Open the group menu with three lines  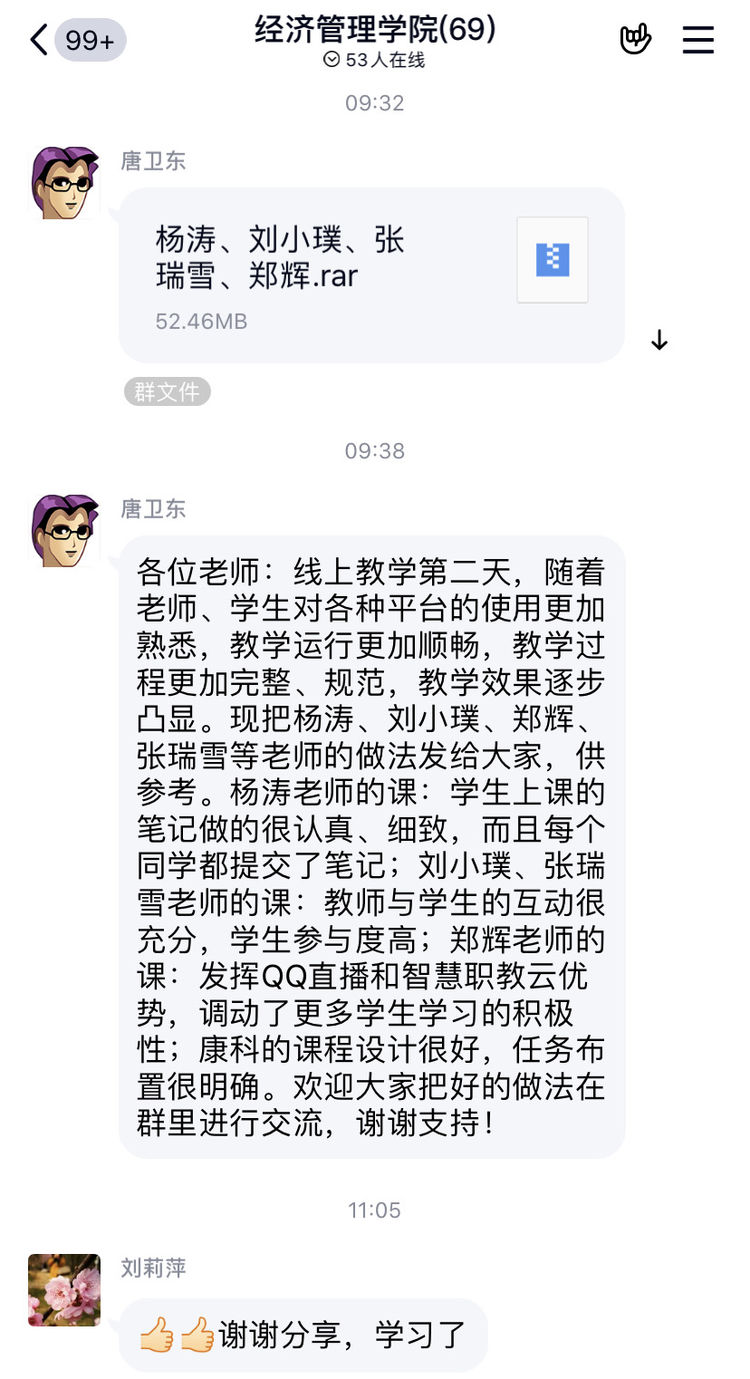click(x=698, y=40)
